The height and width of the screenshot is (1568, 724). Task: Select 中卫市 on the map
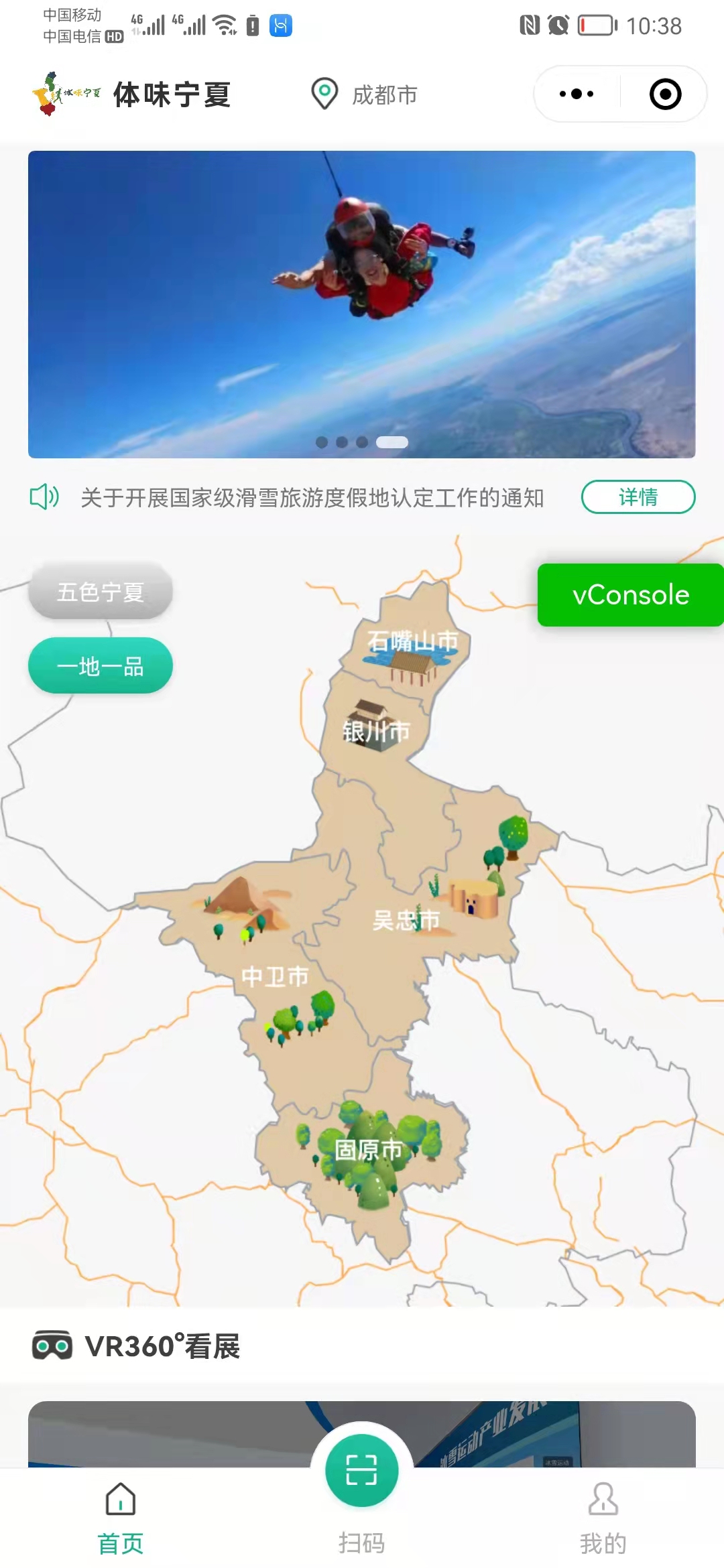pyautogui.click(x=275, y=976)
